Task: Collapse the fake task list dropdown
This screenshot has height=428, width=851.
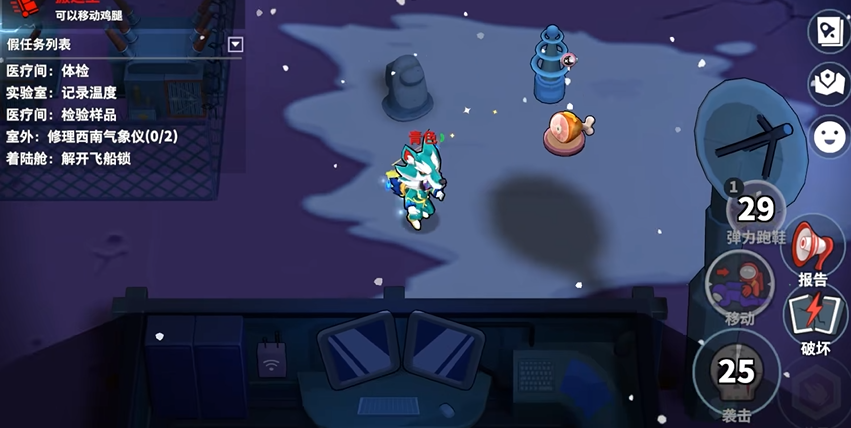Action: tap(235, 44)
